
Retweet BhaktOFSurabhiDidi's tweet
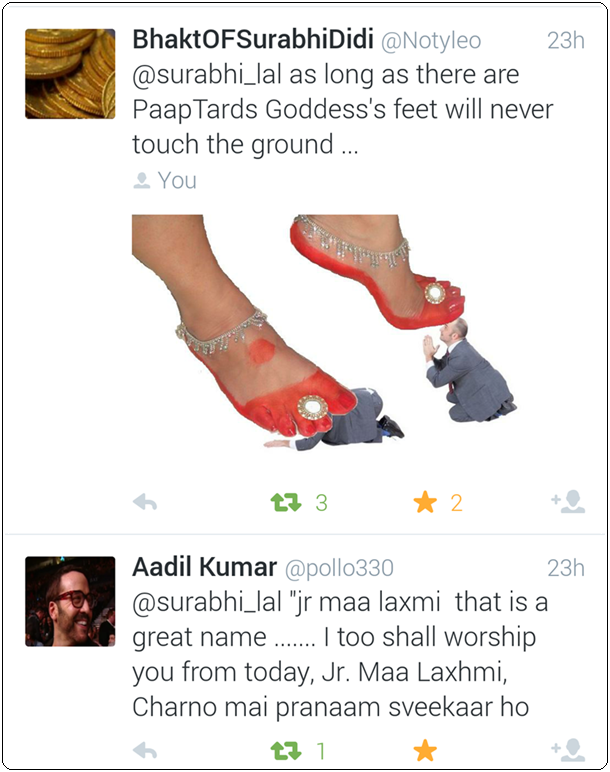tap(286, 503)
